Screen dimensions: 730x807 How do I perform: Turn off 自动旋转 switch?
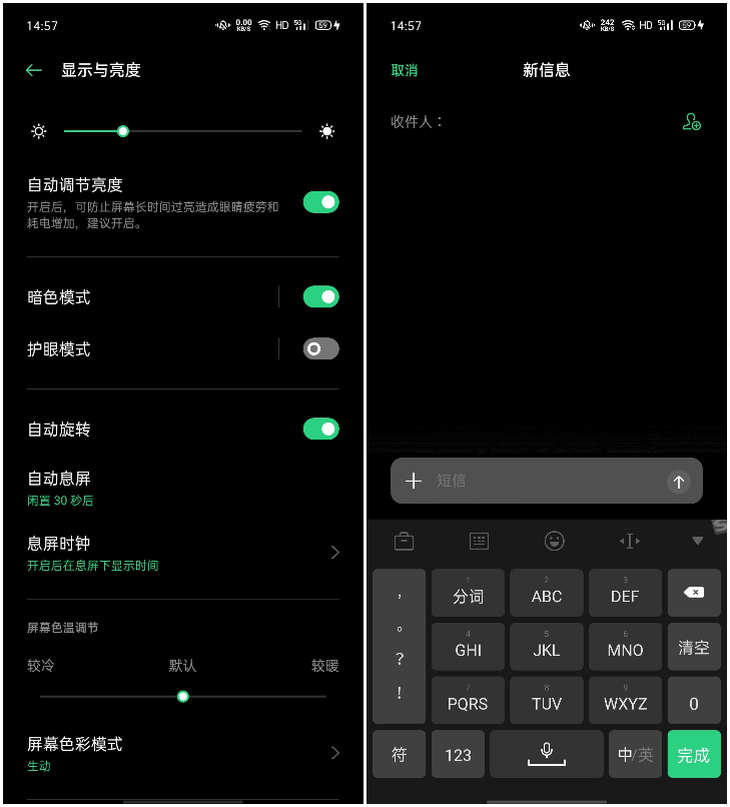coord(321,429)
